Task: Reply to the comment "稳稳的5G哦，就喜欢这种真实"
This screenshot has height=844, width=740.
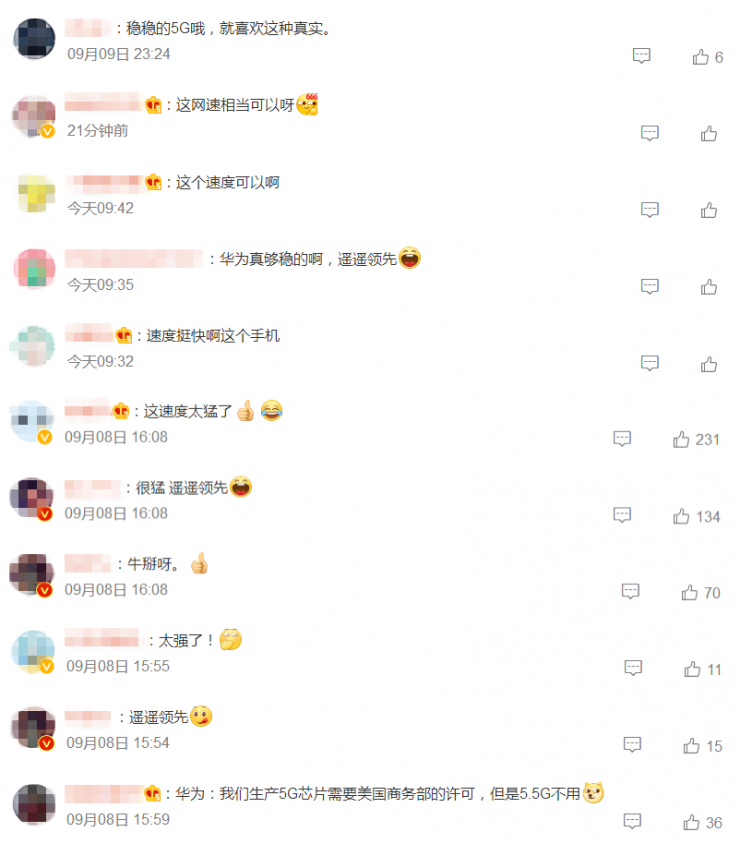Action: coord(642,57)
